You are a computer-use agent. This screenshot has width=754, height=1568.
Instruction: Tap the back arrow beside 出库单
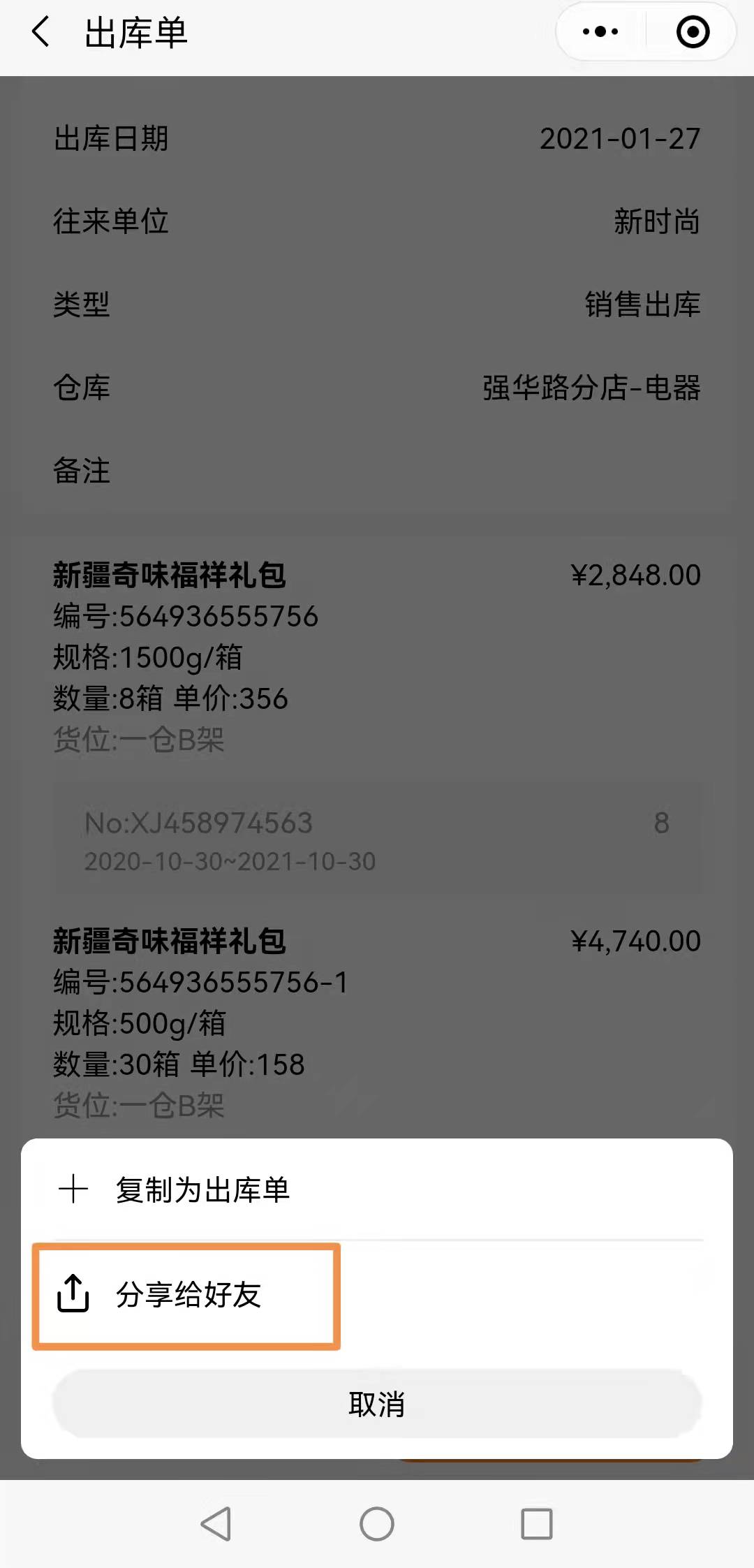pos(41,32)
